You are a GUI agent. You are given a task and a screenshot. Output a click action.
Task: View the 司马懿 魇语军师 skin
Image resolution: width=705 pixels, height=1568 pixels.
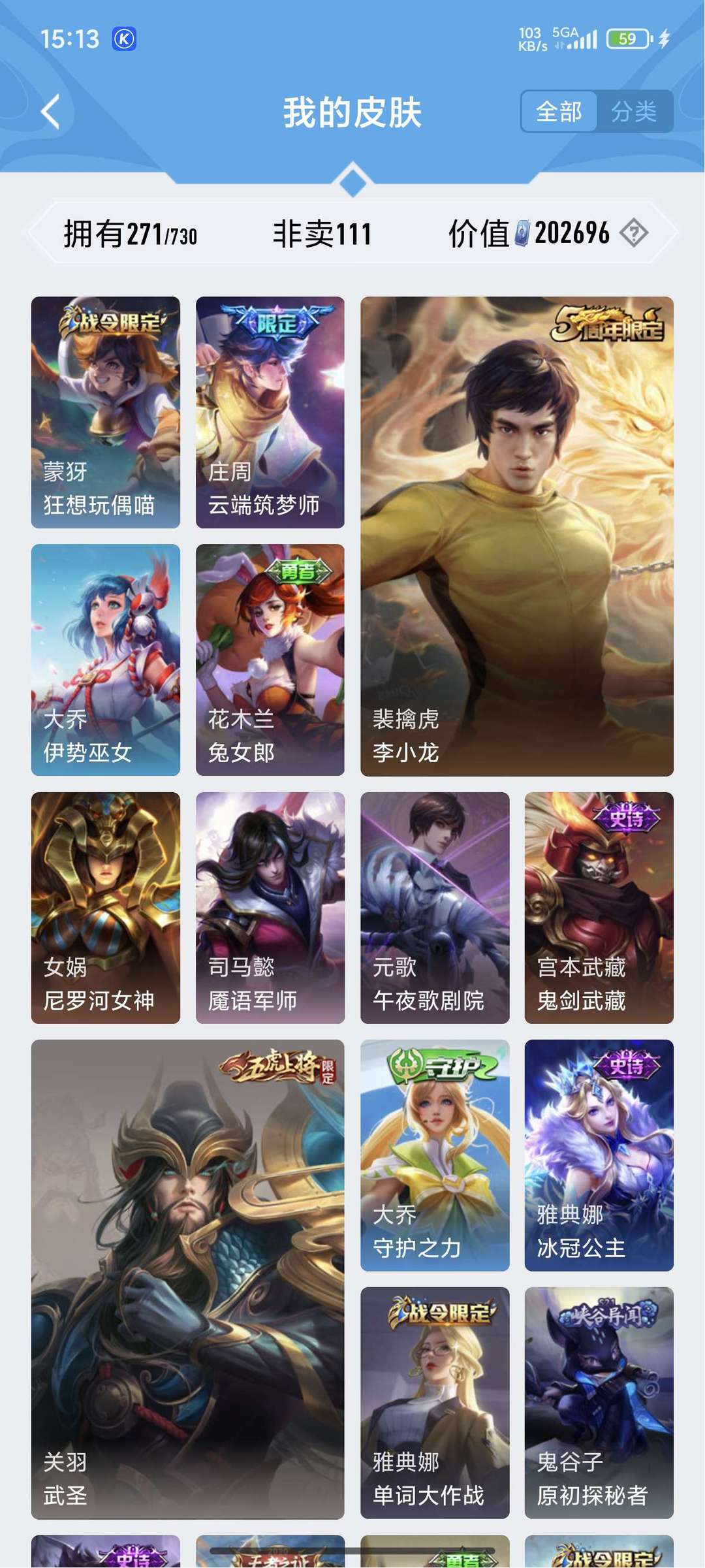(270, 908)
